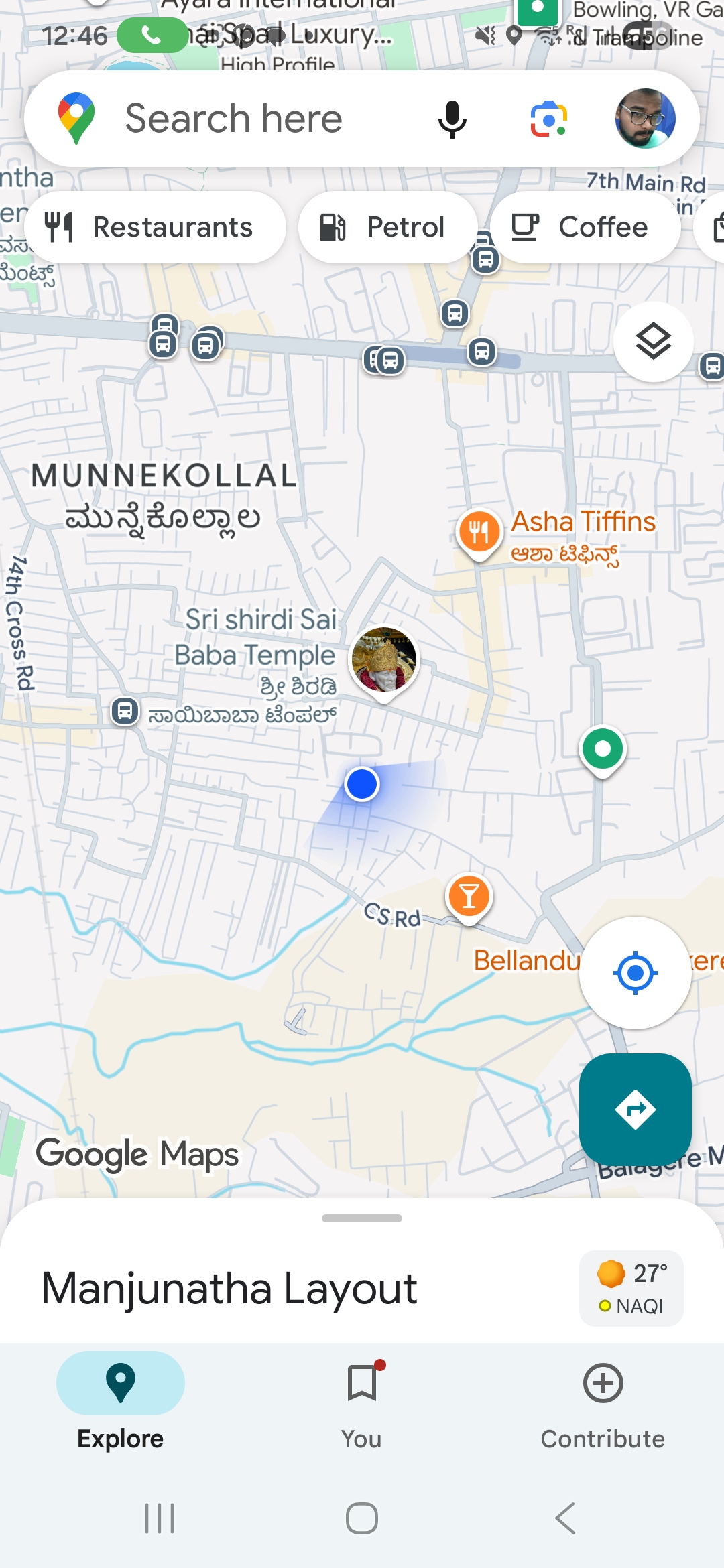724x1568 pixels.
Task: Return to the home screen
Action: [x=362, y=1518]
